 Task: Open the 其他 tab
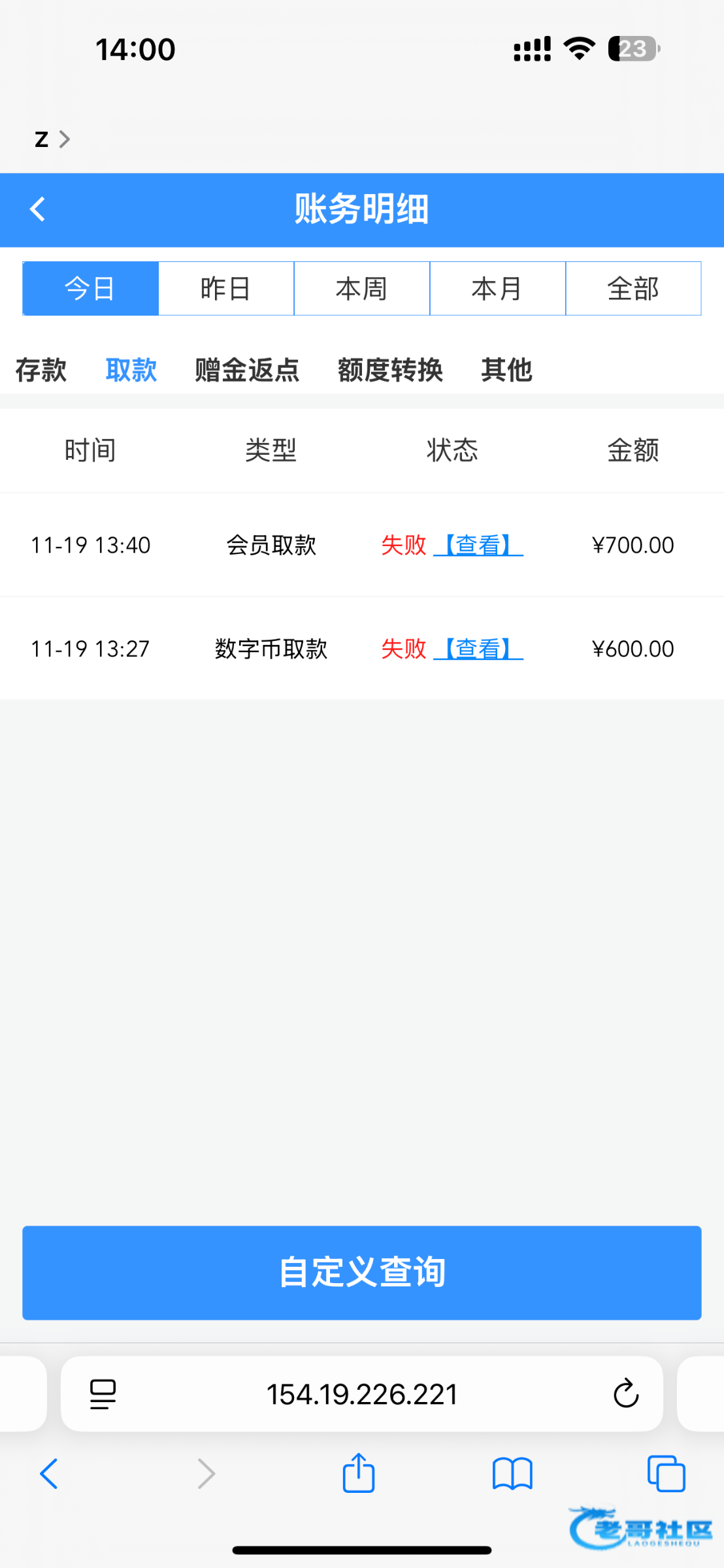pyautogui.click(x=506, y=370)
